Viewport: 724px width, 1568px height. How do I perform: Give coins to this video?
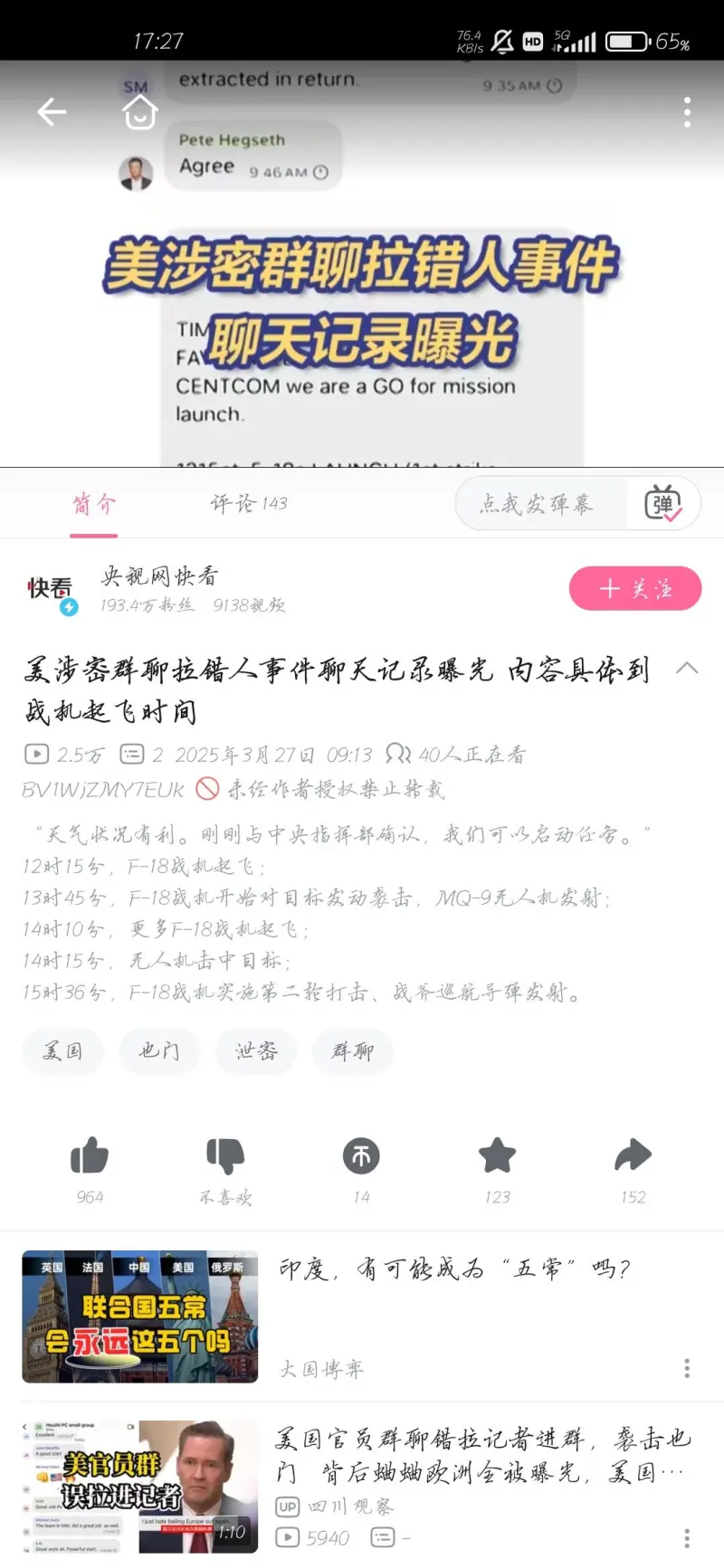click(361, 1157)
